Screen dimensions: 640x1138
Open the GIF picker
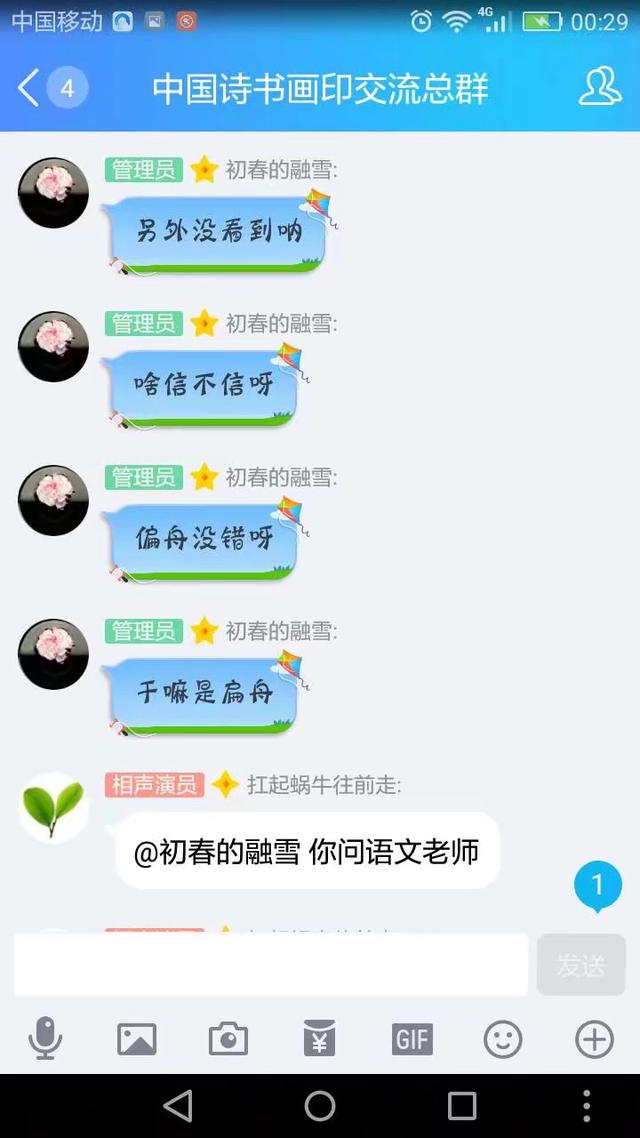[x=411, y=1040]
